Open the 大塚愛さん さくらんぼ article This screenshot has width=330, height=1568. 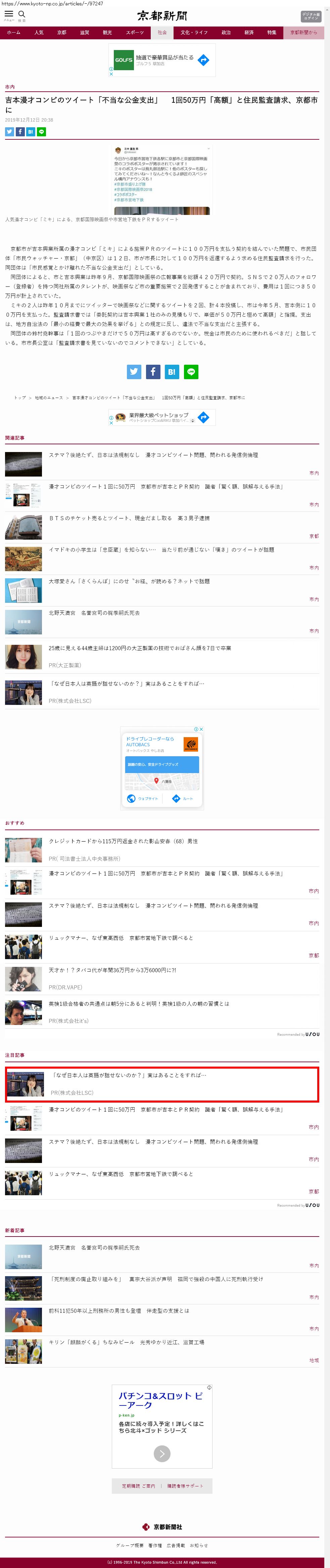(129, 581)
